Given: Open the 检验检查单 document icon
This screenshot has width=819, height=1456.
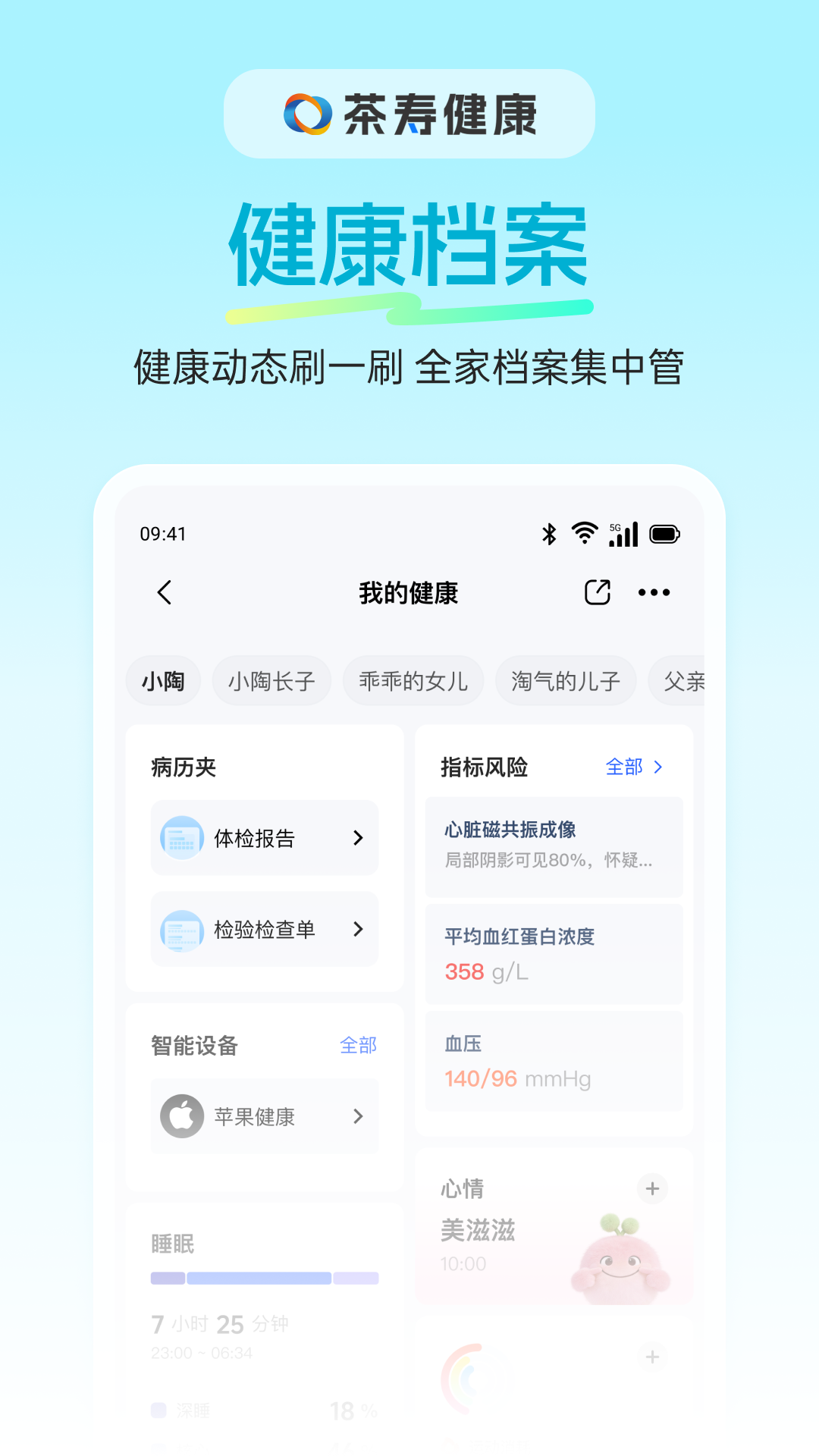Looking at the screenshot, I should tap(182, 930).
